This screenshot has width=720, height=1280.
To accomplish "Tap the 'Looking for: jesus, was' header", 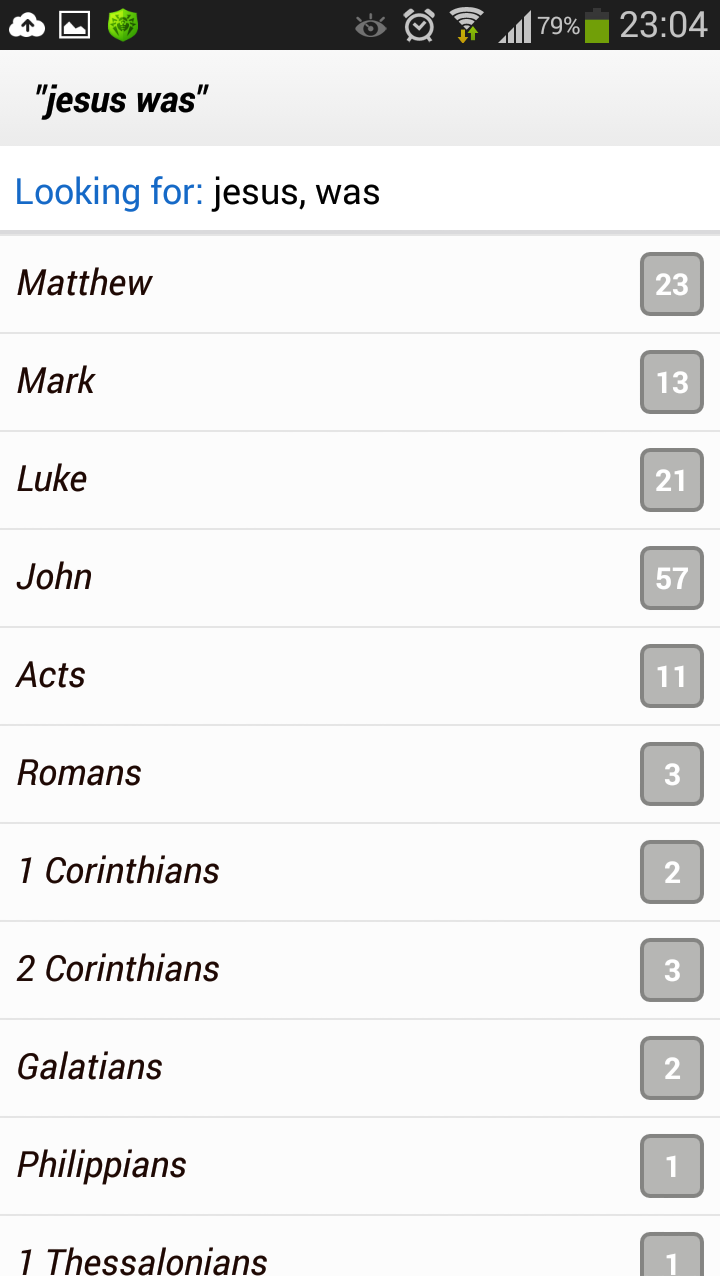I will click(197, 191).
